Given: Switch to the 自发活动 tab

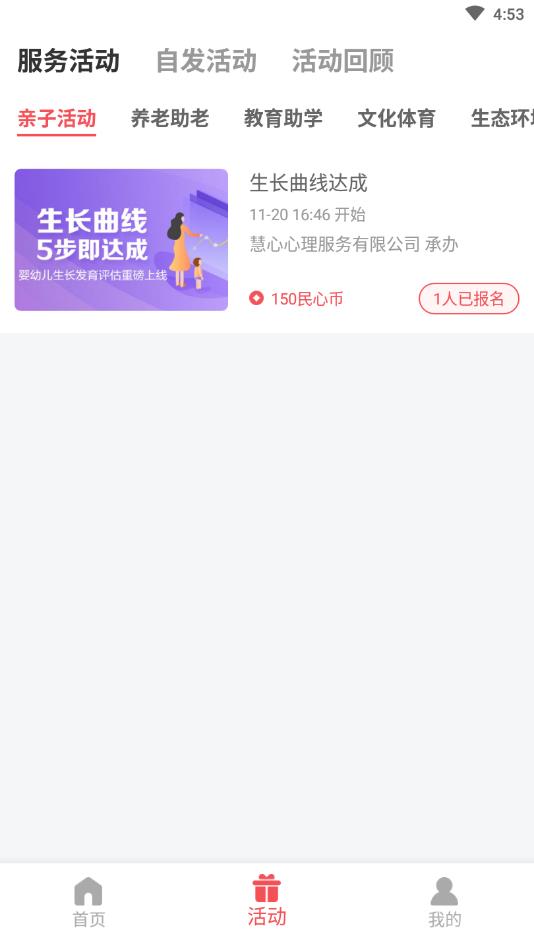Looking at the screenshot, I should coord(206,61).
